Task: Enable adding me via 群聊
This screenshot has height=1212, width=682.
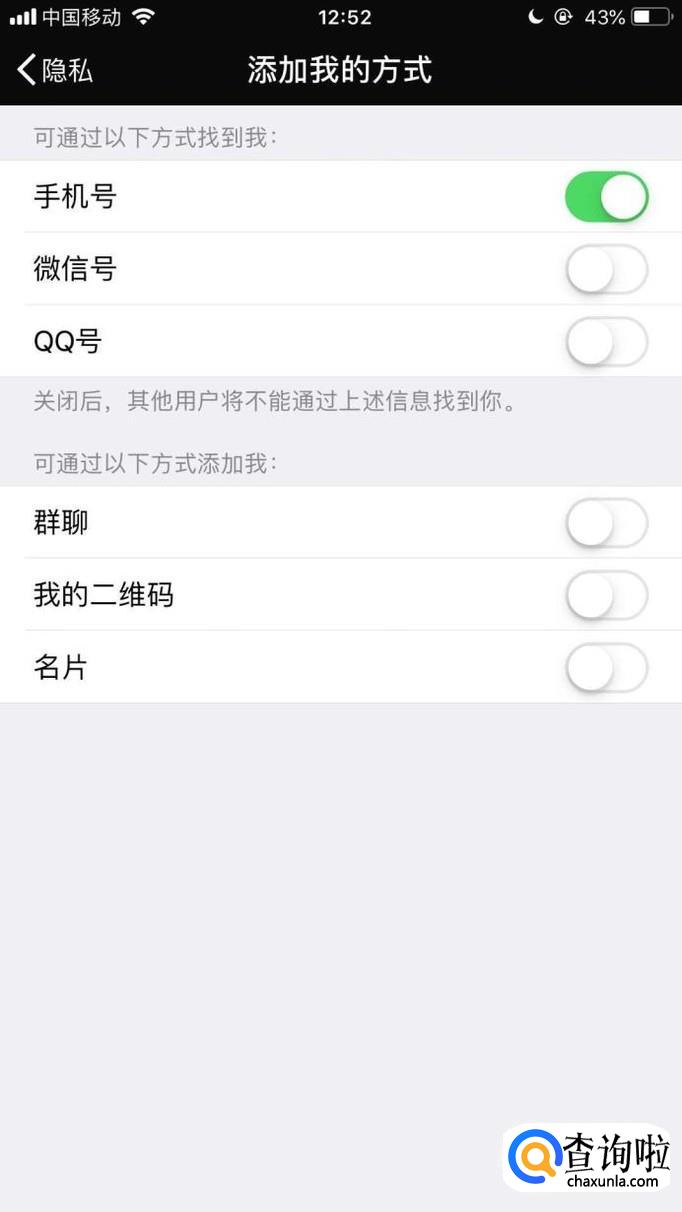Action: tap(606, 522)
